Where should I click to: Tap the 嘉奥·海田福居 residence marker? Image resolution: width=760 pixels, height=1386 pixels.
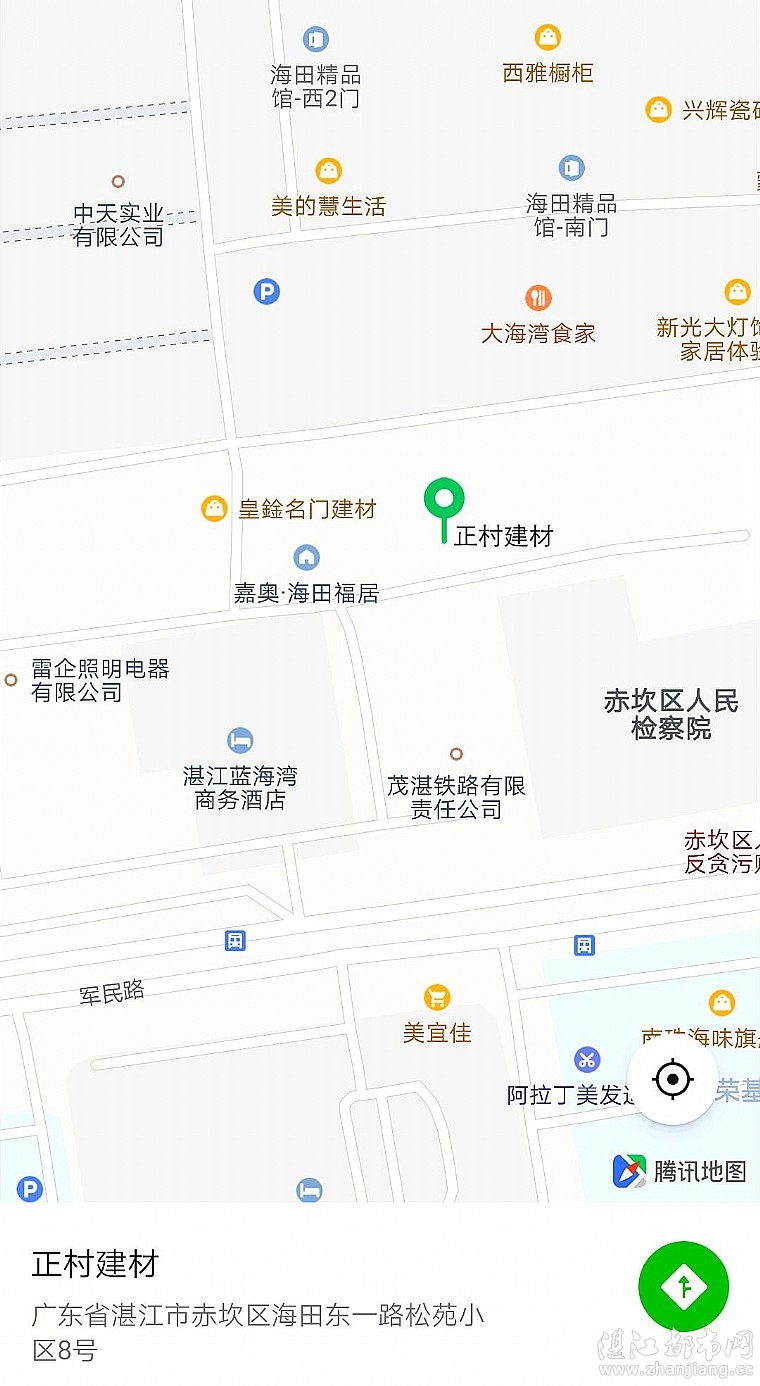coord(306,558)
